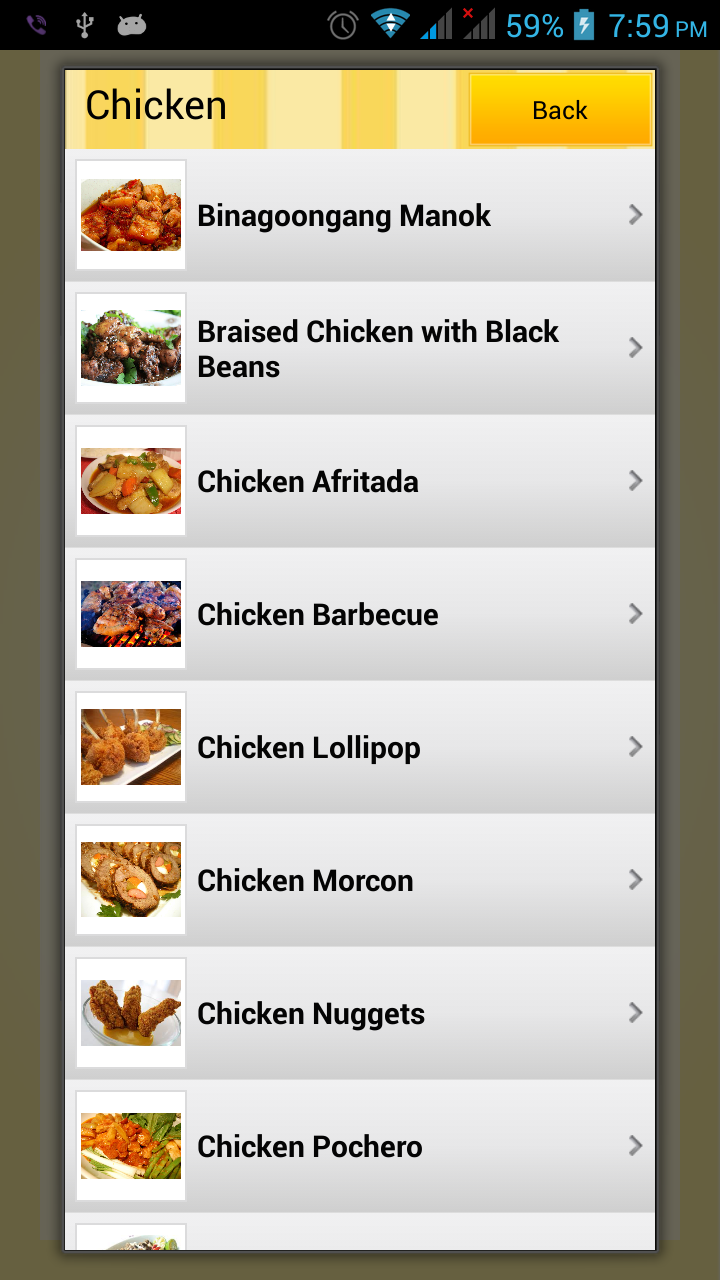Open the Chicken Lollipop recipe
Screen dimensions: 720x1280
click(360, 747)
